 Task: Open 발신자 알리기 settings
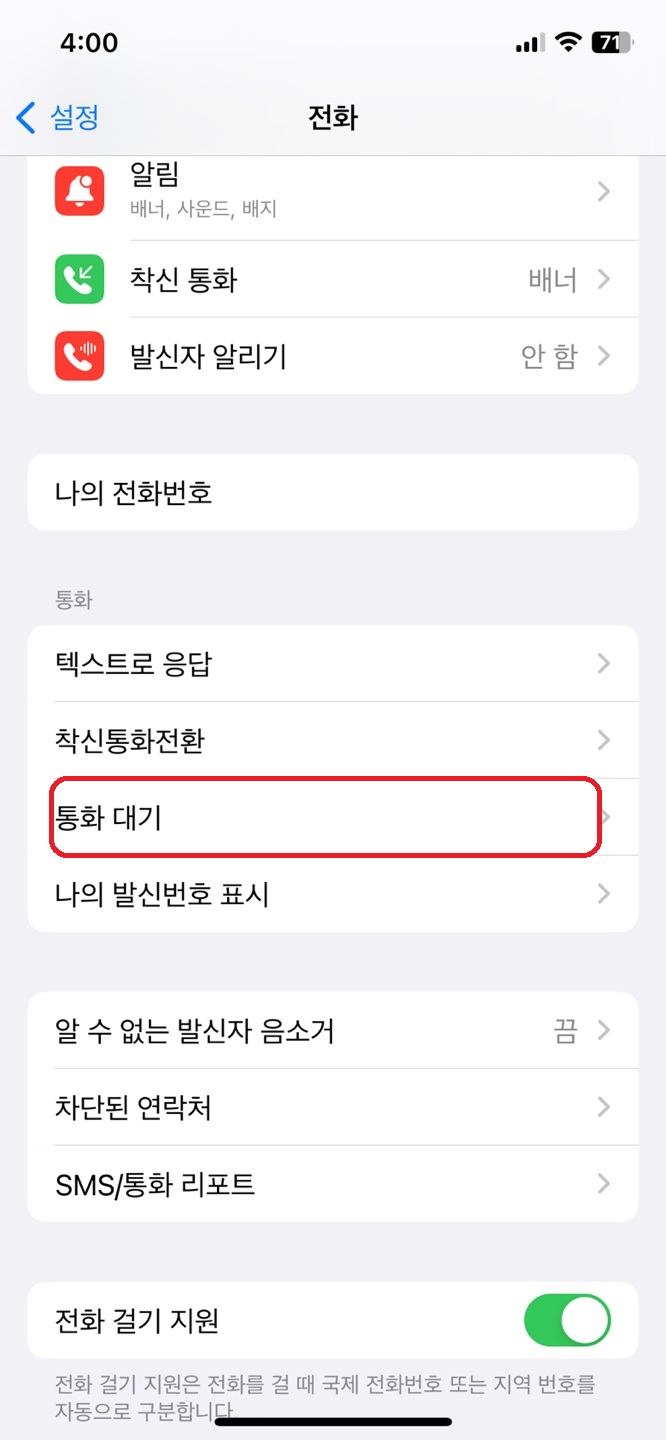point(333,356)
